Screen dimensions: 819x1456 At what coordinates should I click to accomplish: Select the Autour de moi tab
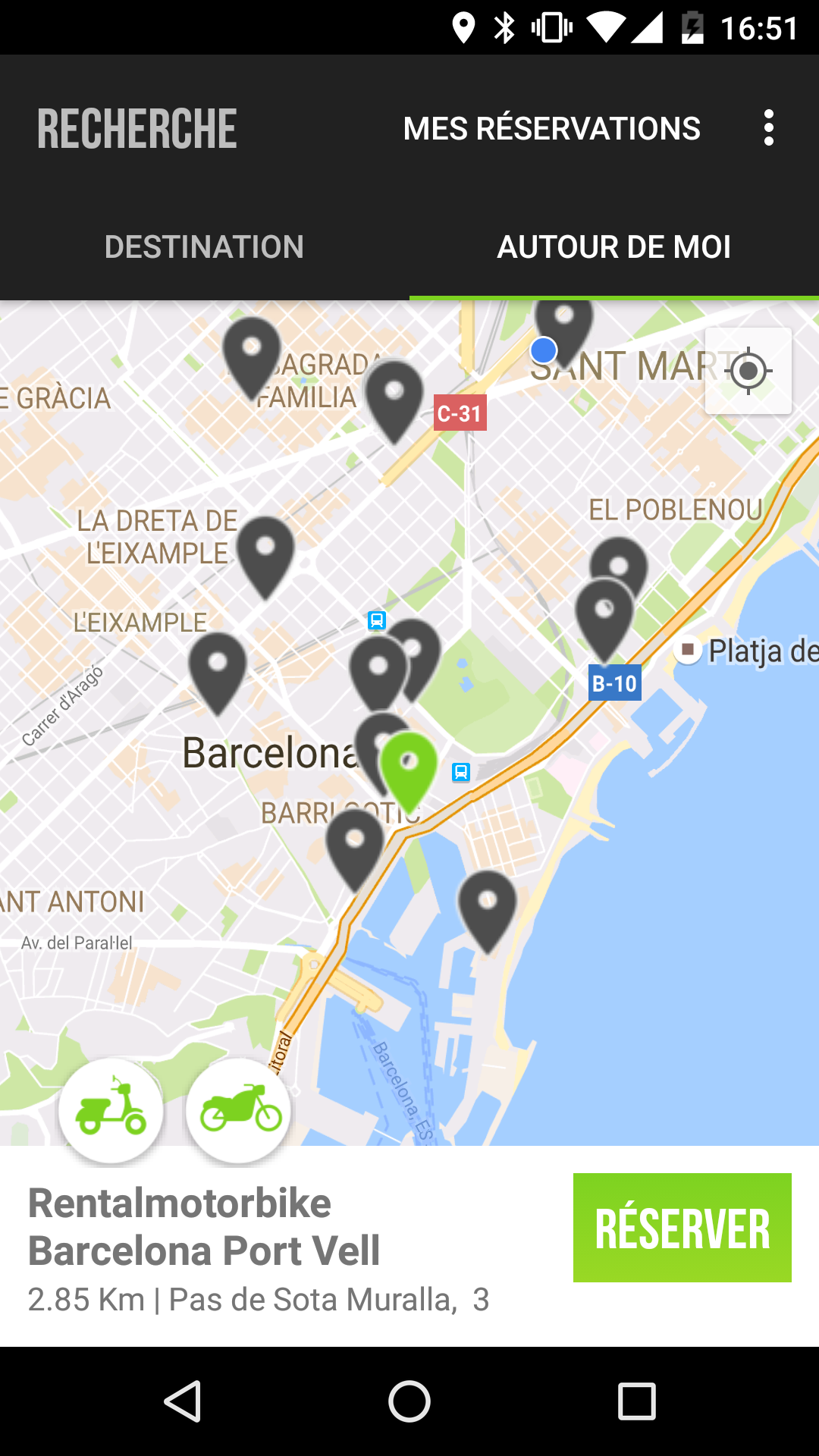point(613,247)
